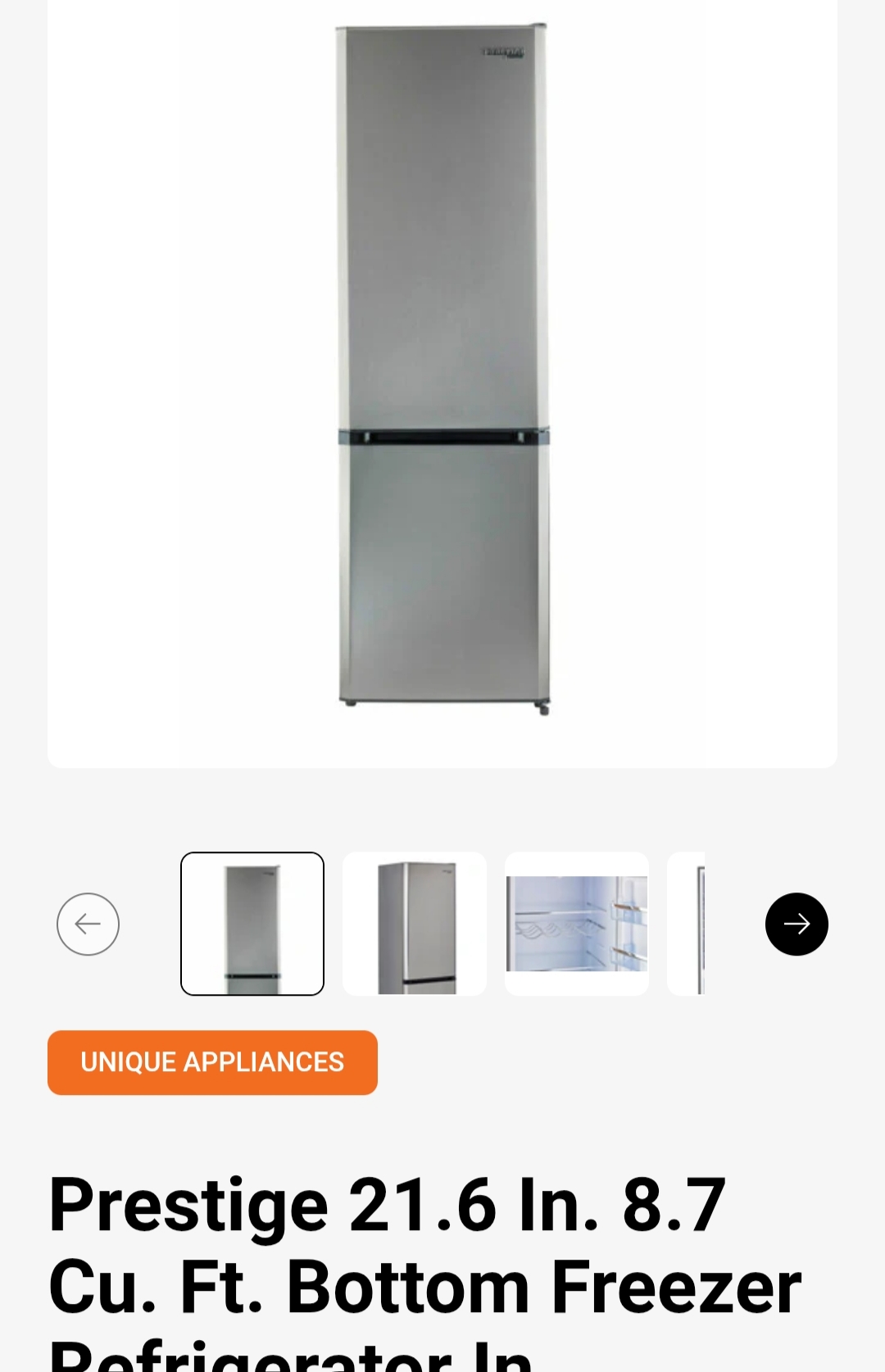
Task: Open the Unique Appliances brand tag
Action: (212, 1062)
